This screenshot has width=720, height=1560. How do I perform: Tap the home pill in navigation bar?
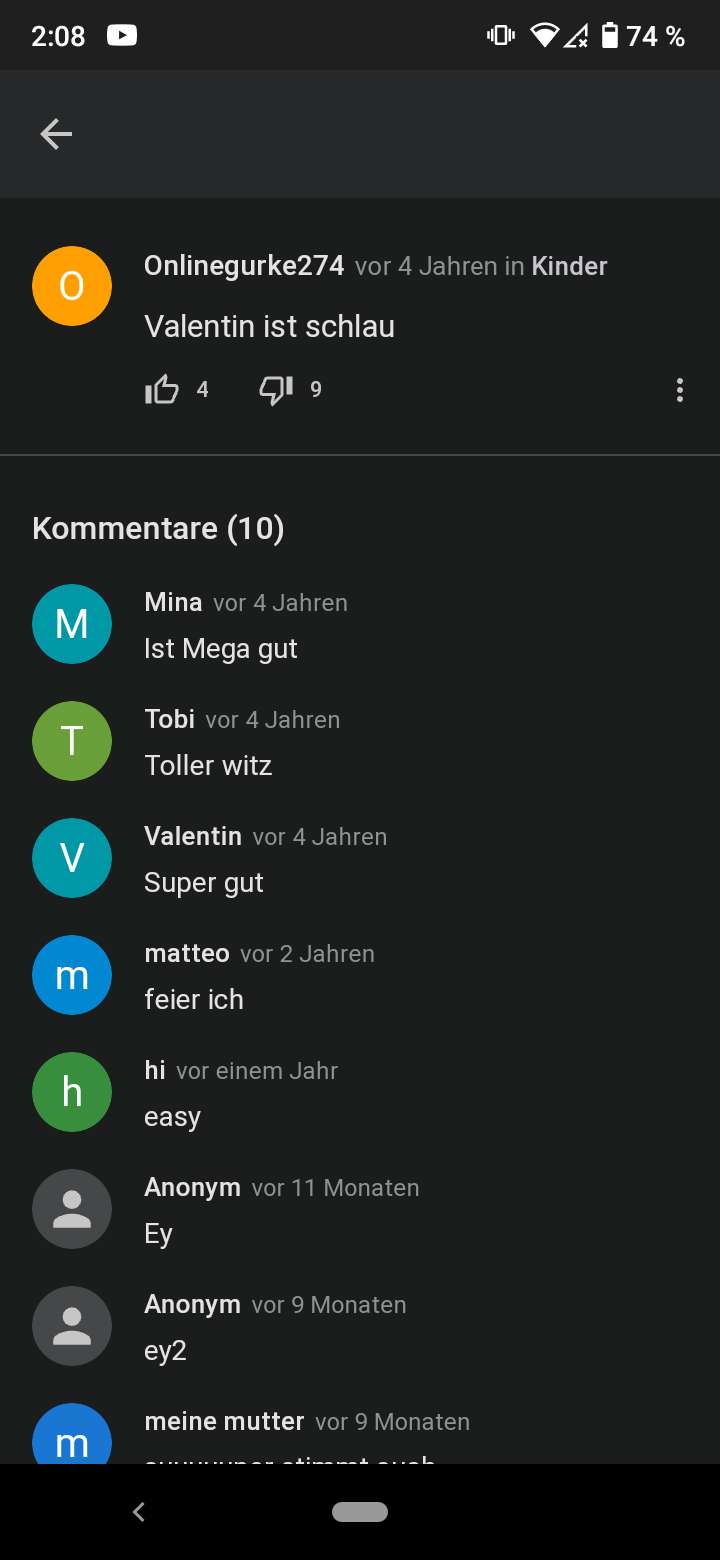coord(360,1512)
